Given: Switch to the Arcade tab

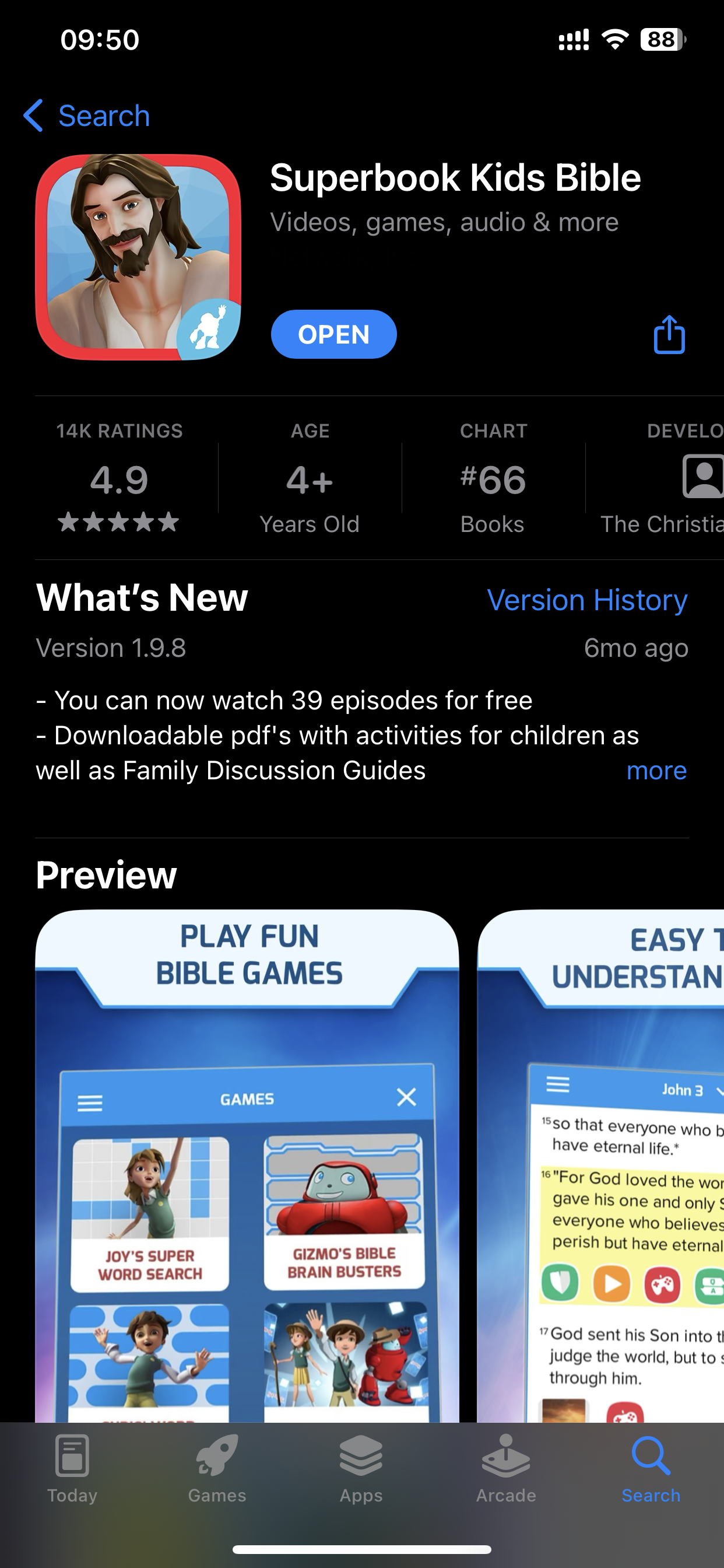Looking at the screenshot, I should (x=506, y=1468).
